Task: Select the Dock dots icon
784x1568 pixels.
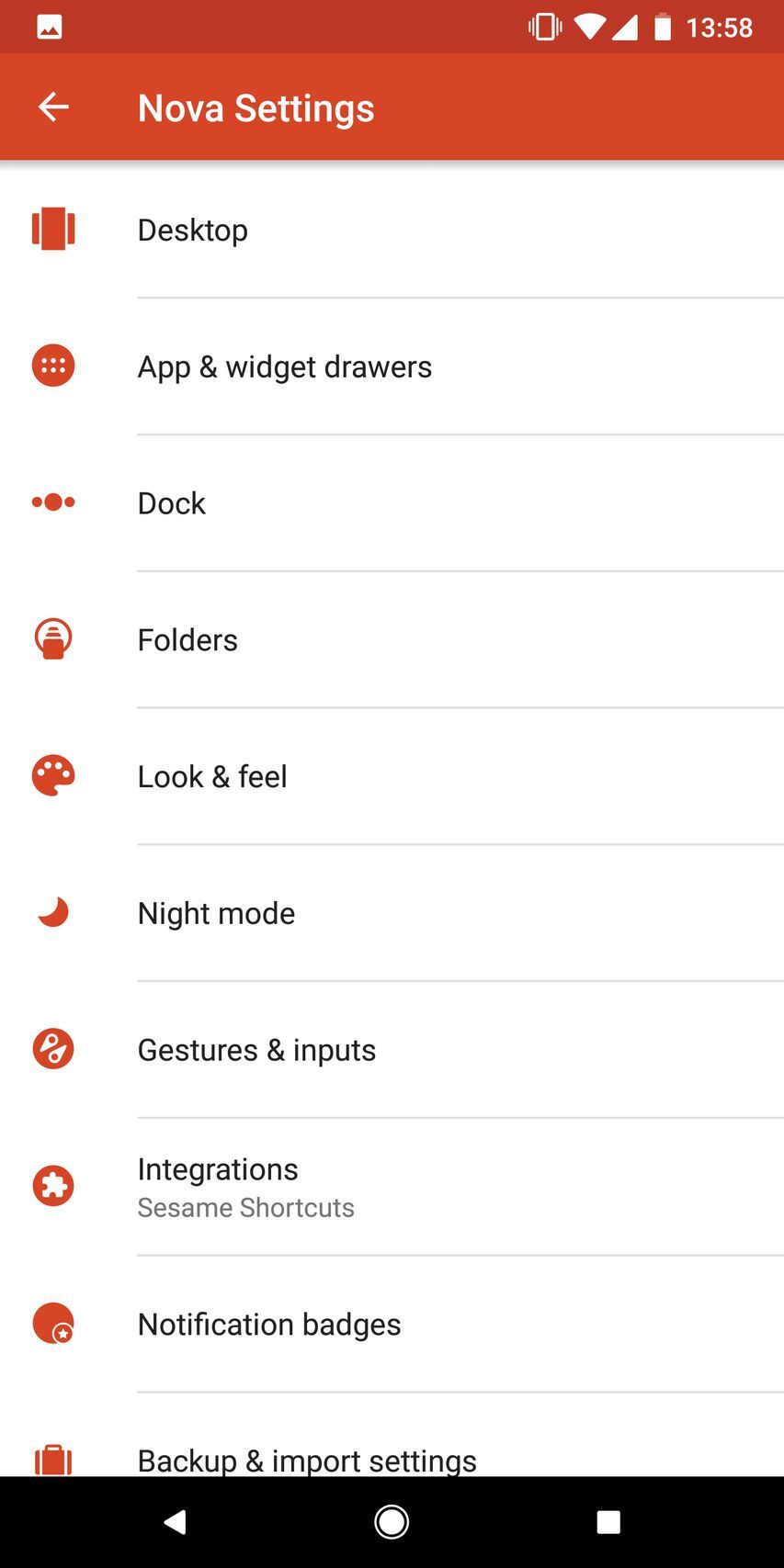Action: [x=53, y=502]
